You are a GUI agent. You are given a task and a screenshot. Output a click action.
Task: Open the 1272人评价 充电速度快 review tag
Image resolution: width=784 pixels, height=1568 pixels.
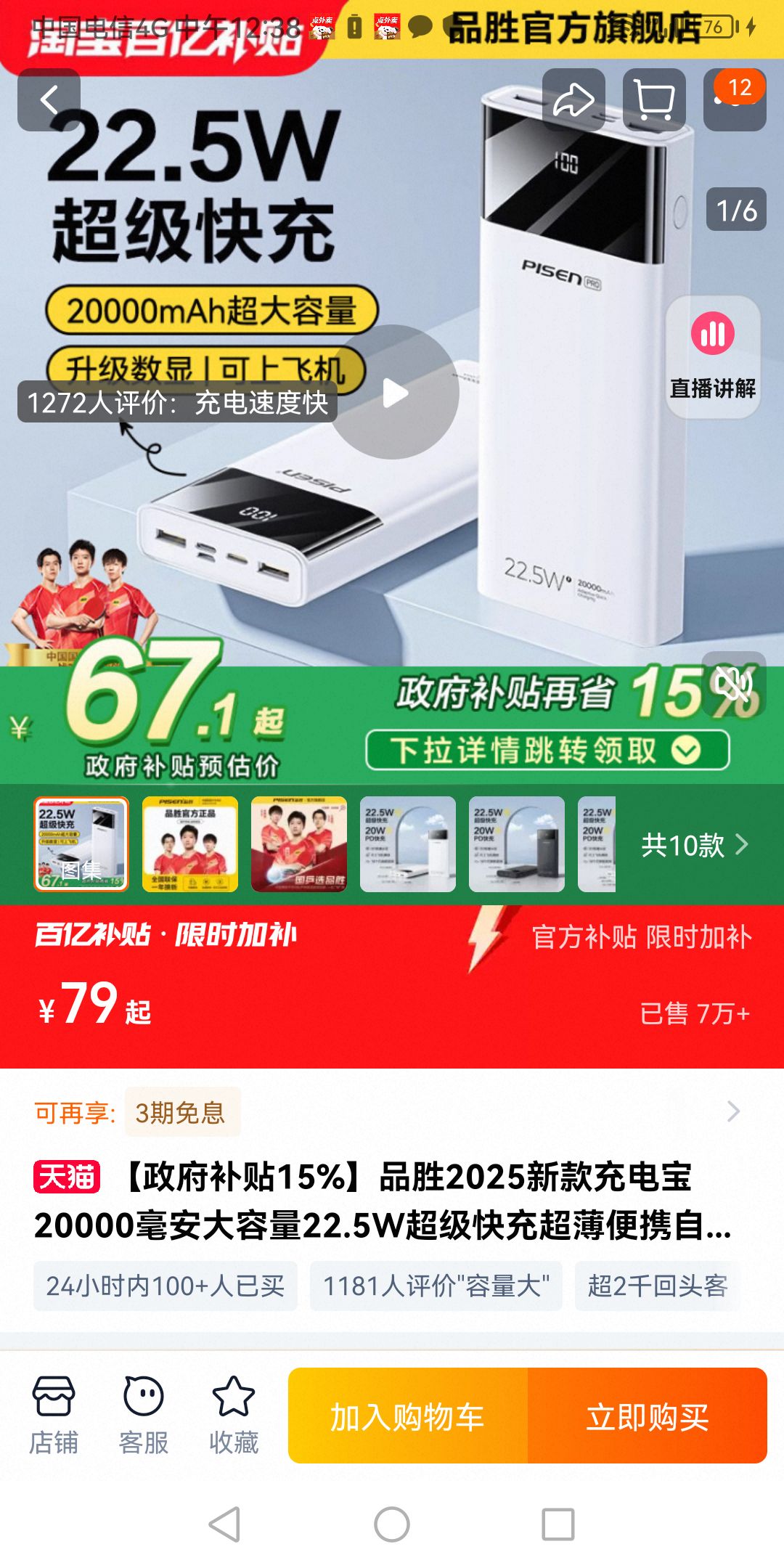click(x=177, y=402)
